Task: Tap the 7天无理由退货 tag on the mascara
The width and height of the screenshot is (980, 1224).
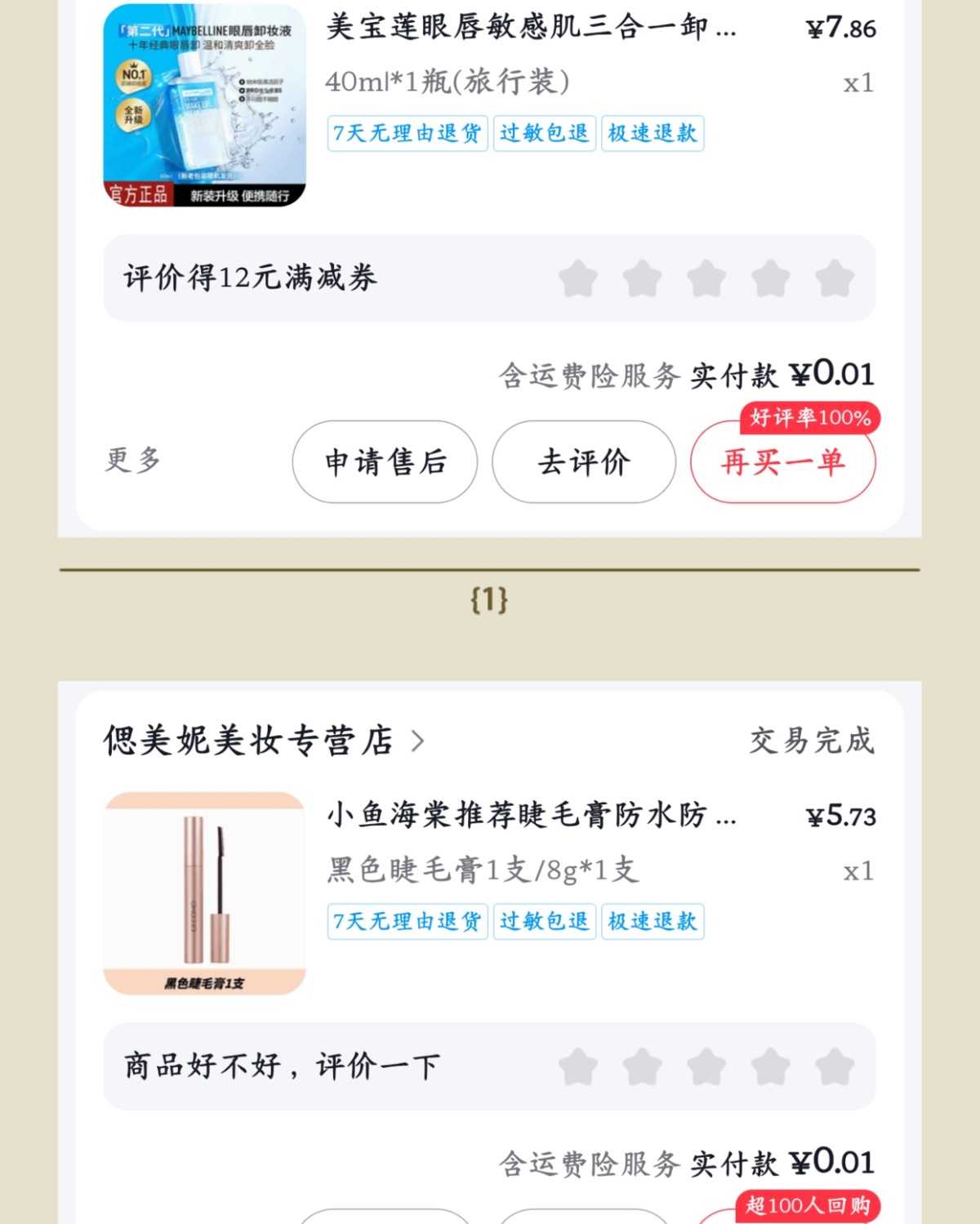Action: [407, 921]
